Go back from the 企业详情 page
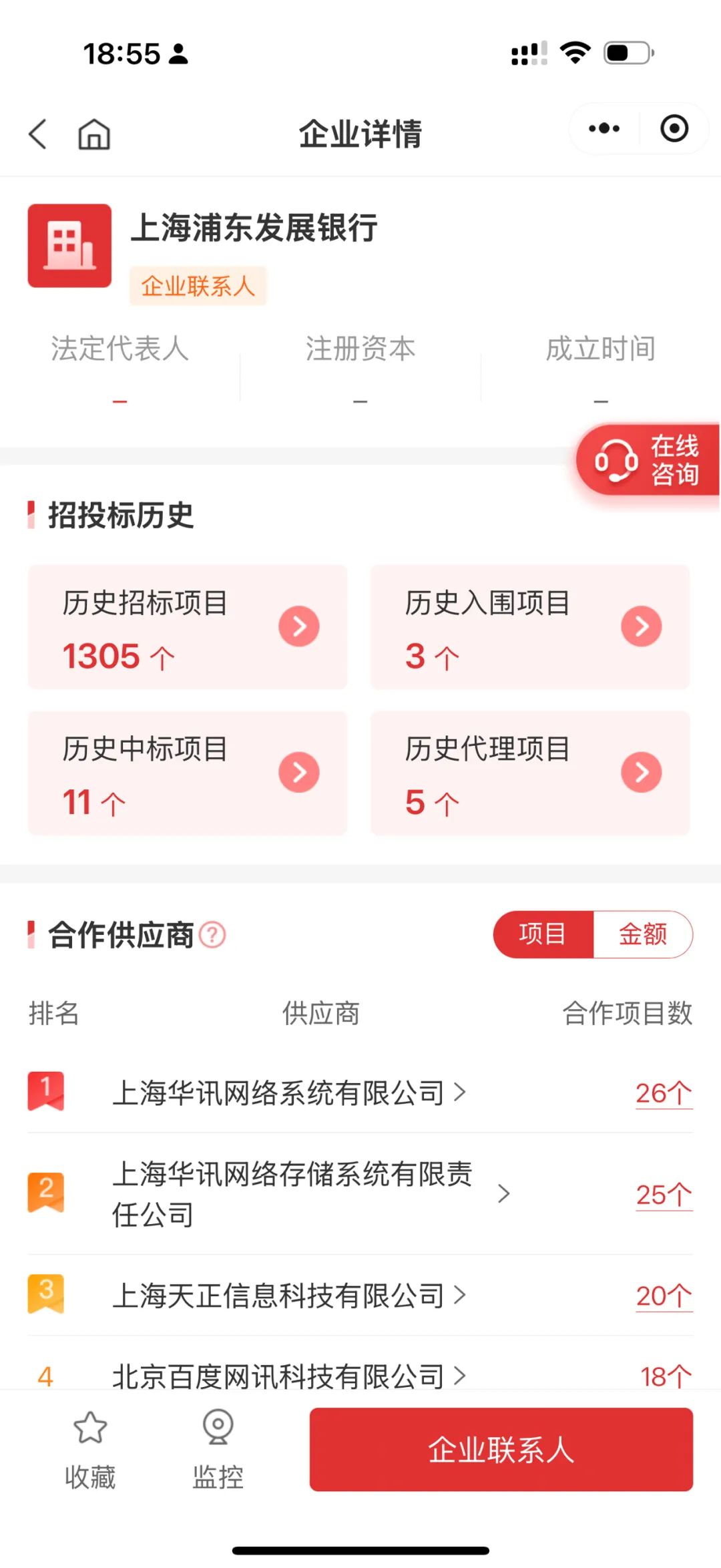Screen dimensions: 721x1568 [x=39, y=134]
